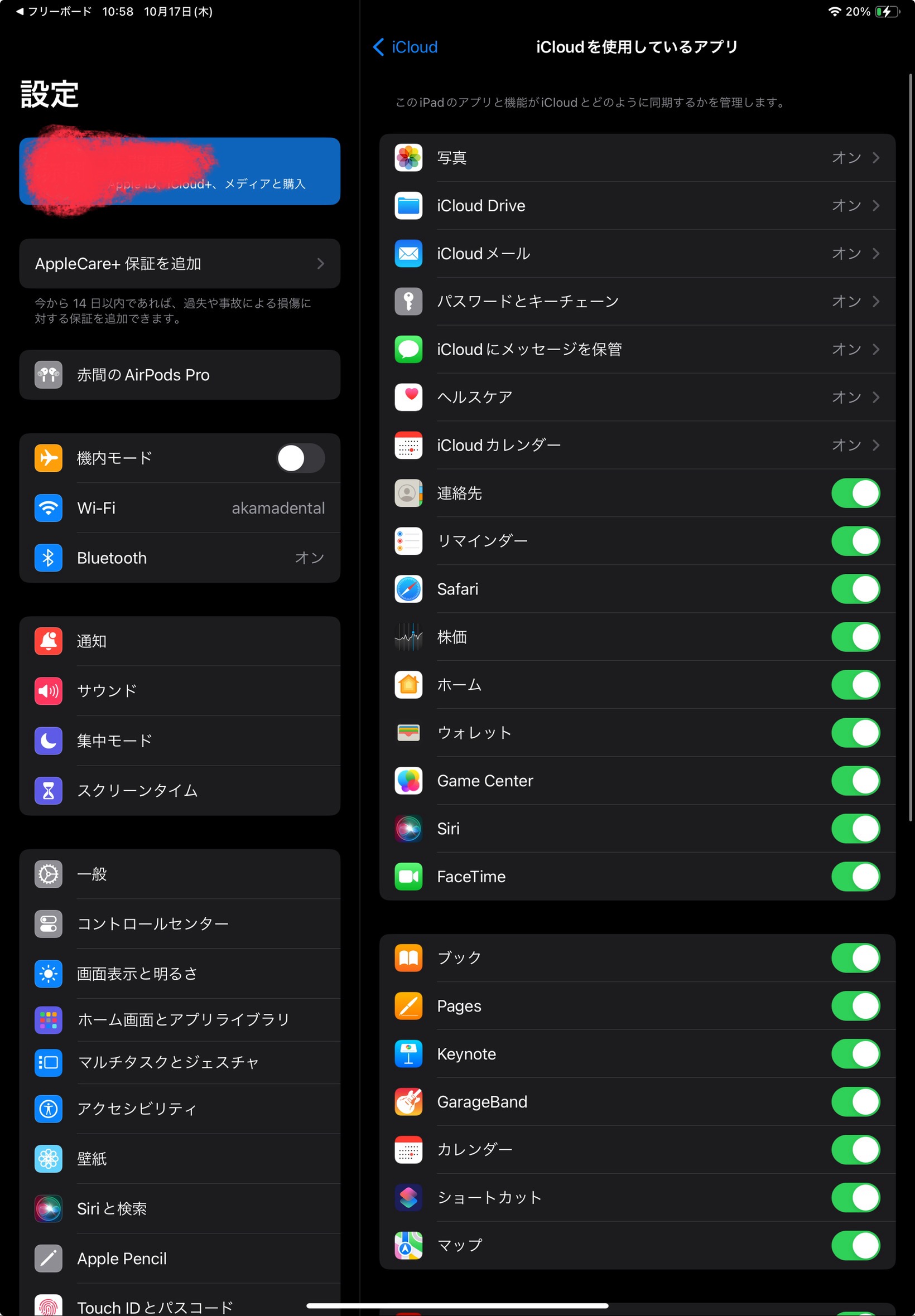Image resolution: width=915 pixels, height=1316 pixels.
Task: Open Bluetooth settings
Action: [x=180, y=558]
